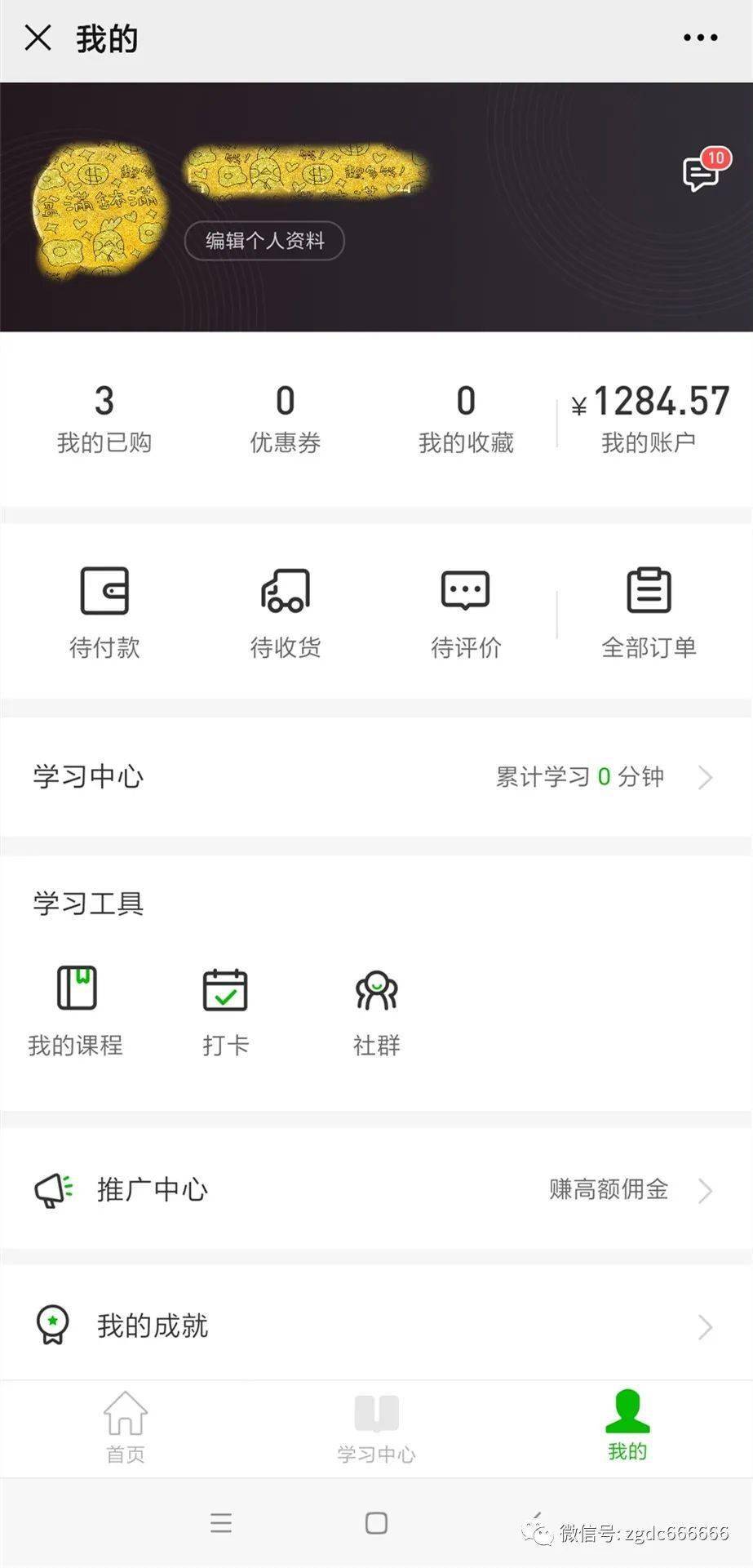Switch to the 首页 home tab
Screen dimensions: 753x1568
pyautogui.click(x=124, y=1428)
